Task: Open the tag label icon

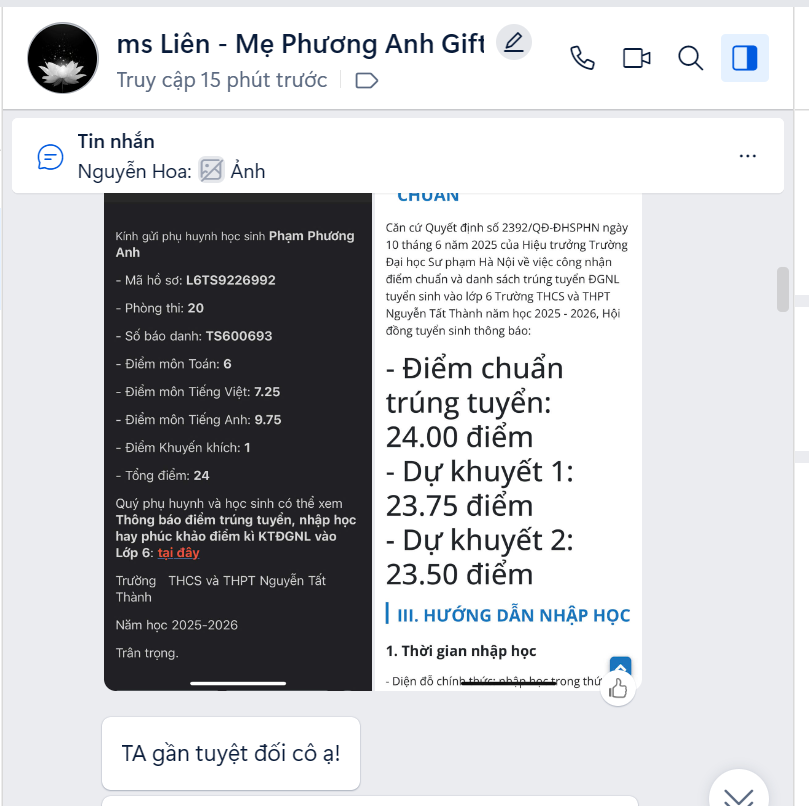Action: pyautogui.click(x=367, y=81)
